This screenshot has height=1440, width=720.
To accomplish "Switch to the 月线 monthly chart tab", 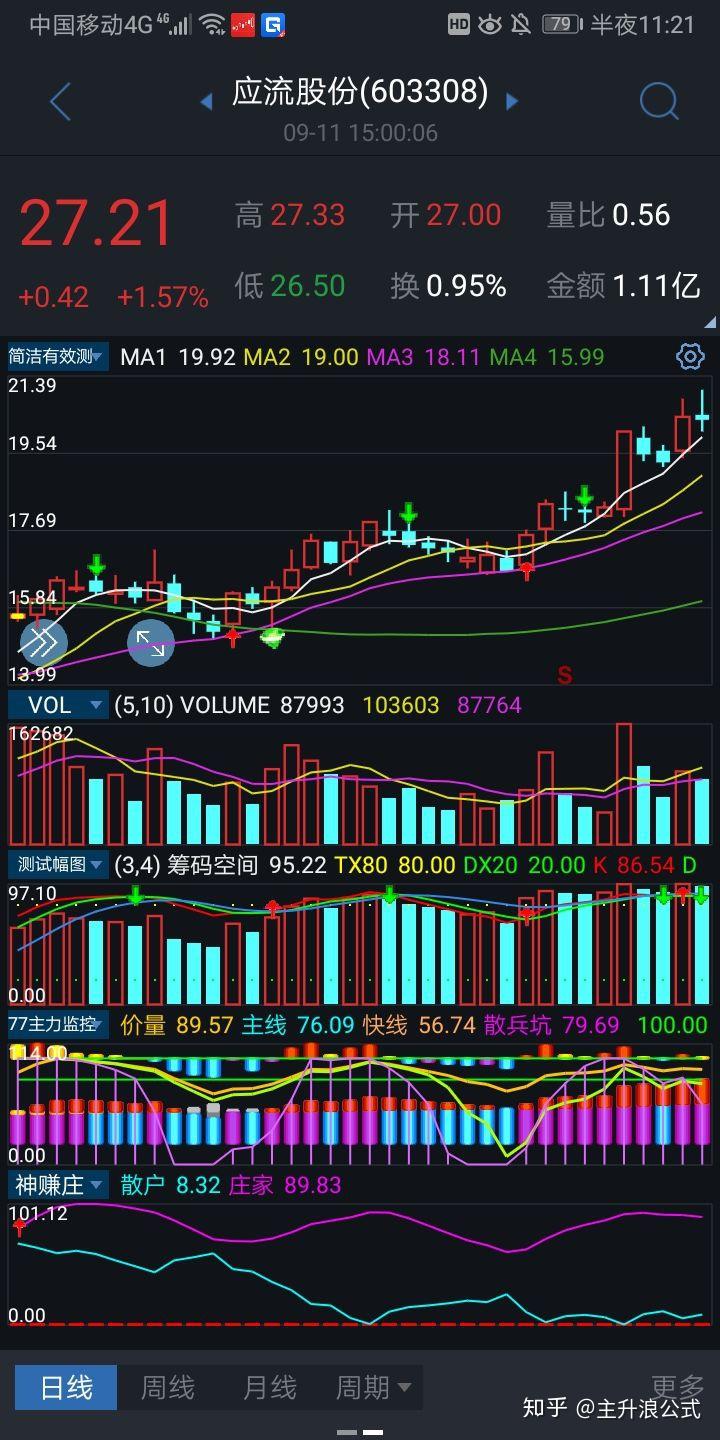I will coord(270,1388).
